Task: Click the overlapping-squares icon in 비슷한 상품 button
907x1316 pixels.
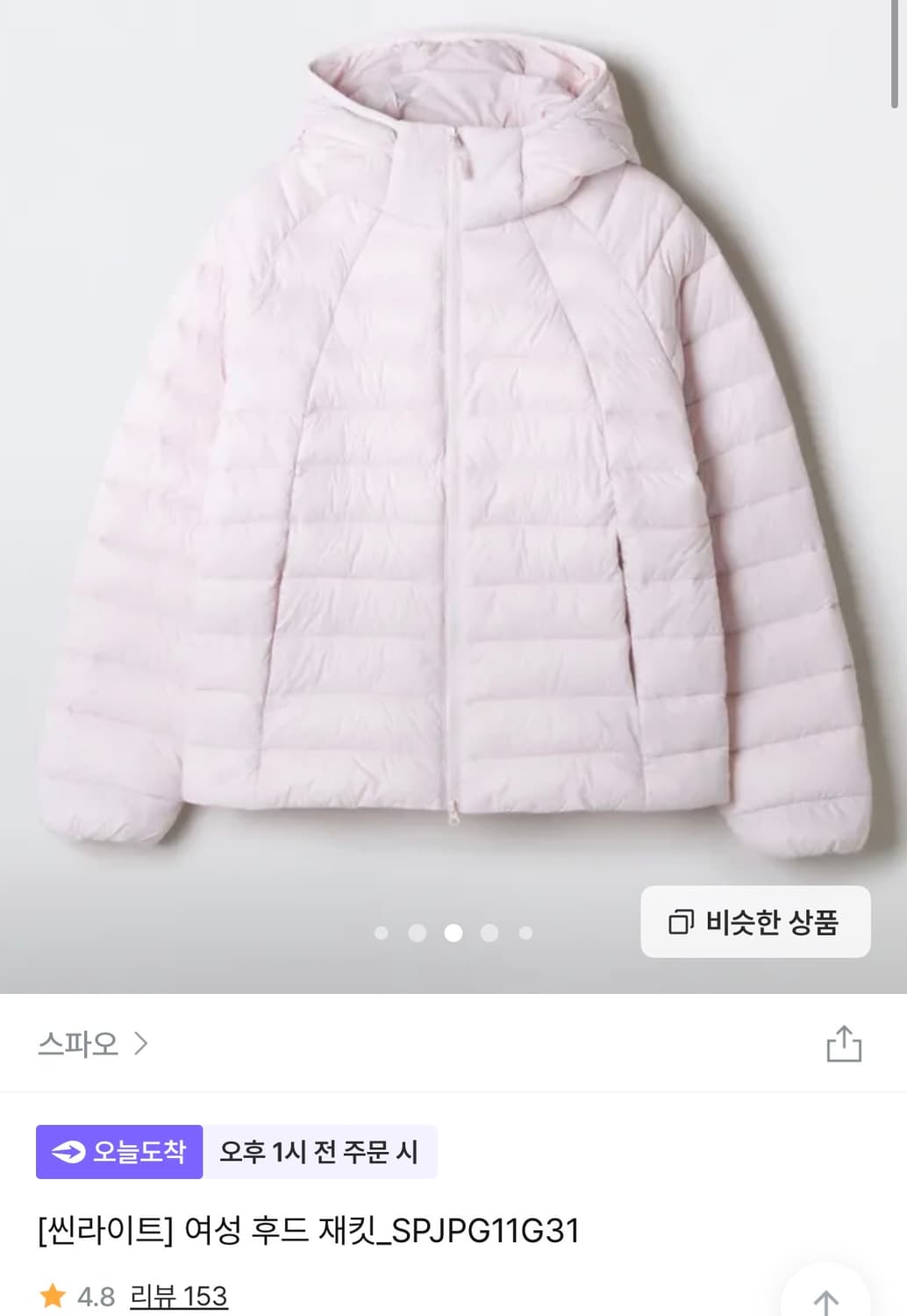Action: point(682,922)
